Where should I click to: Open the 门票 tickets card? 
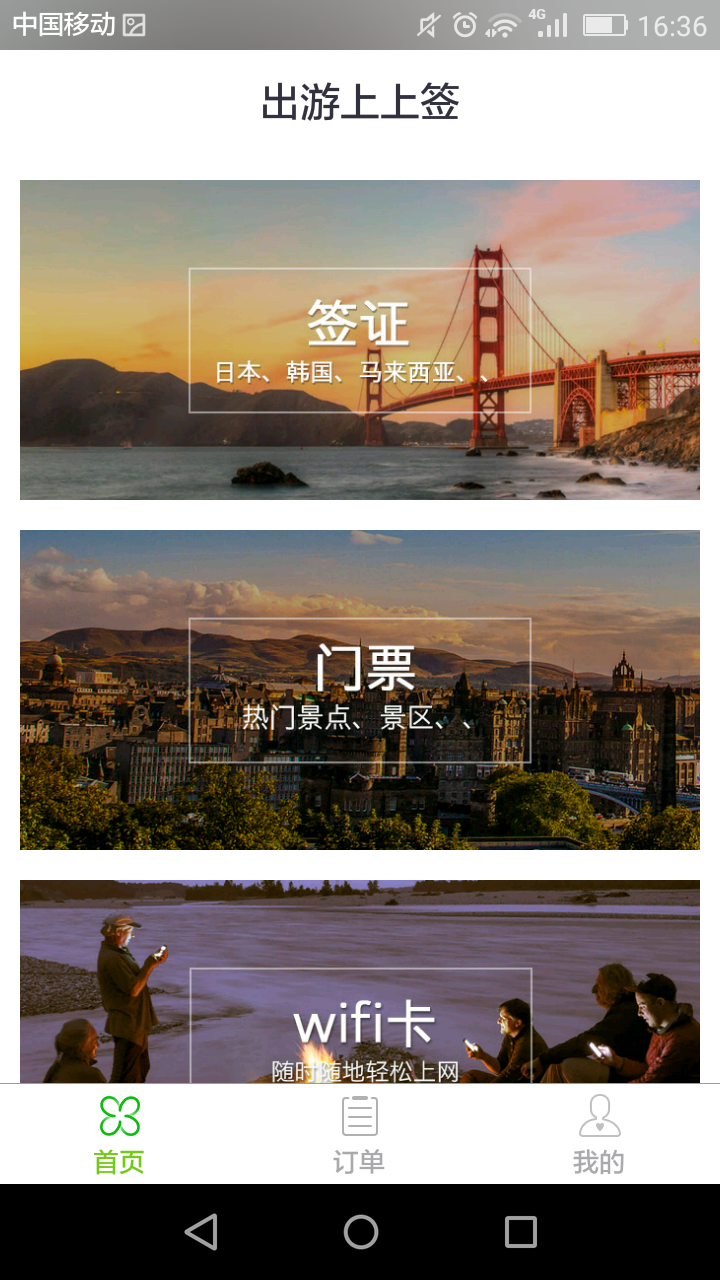tap(360, 690)
